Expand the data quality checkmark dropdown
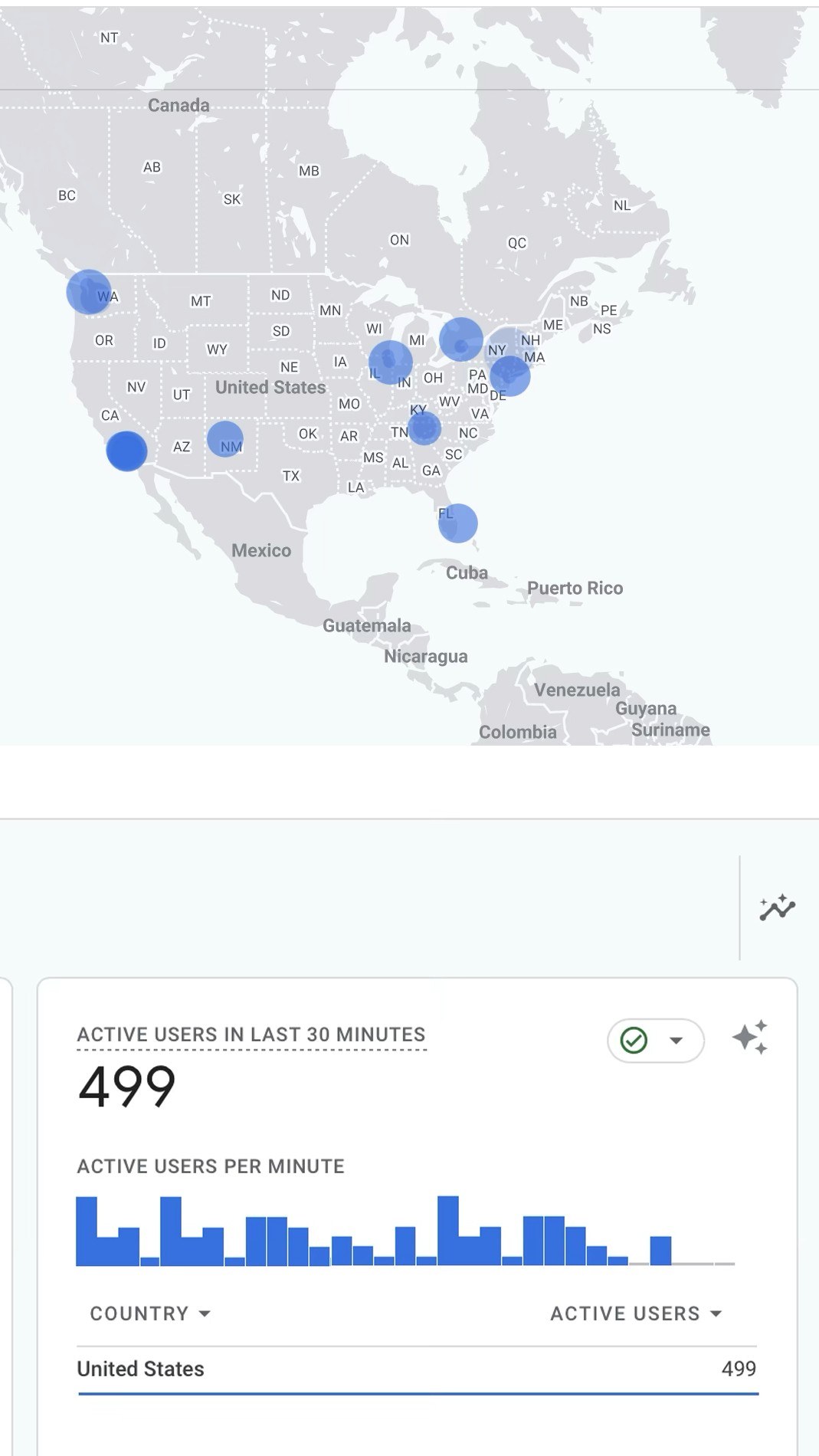819x1456 pixels. coord(655,1040)
